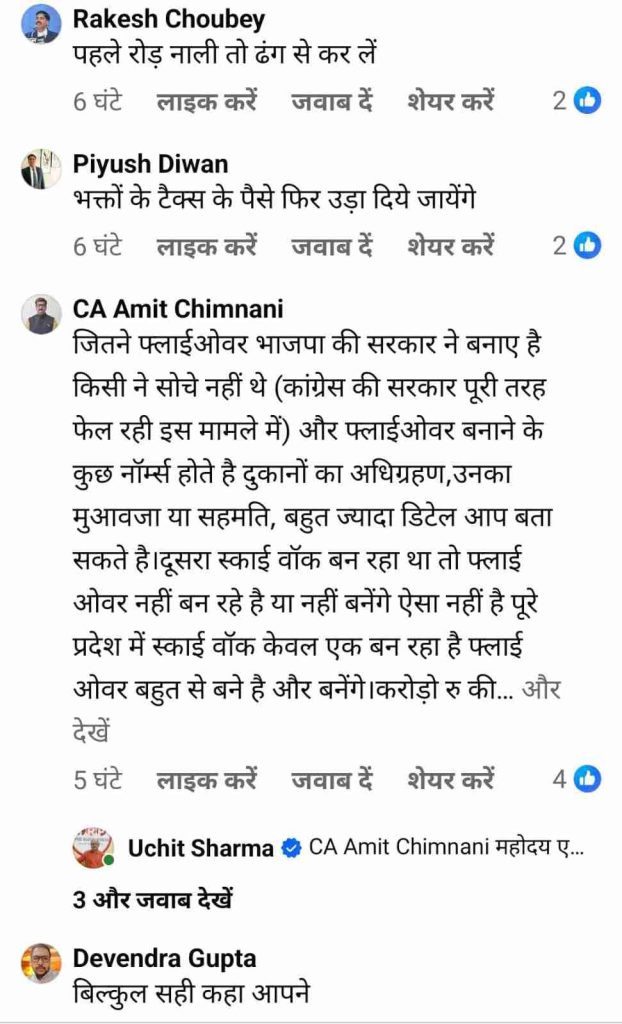View 3 more replies under Amit Chimnani
Screen dimensions: 622x1024
coord(152,898)
